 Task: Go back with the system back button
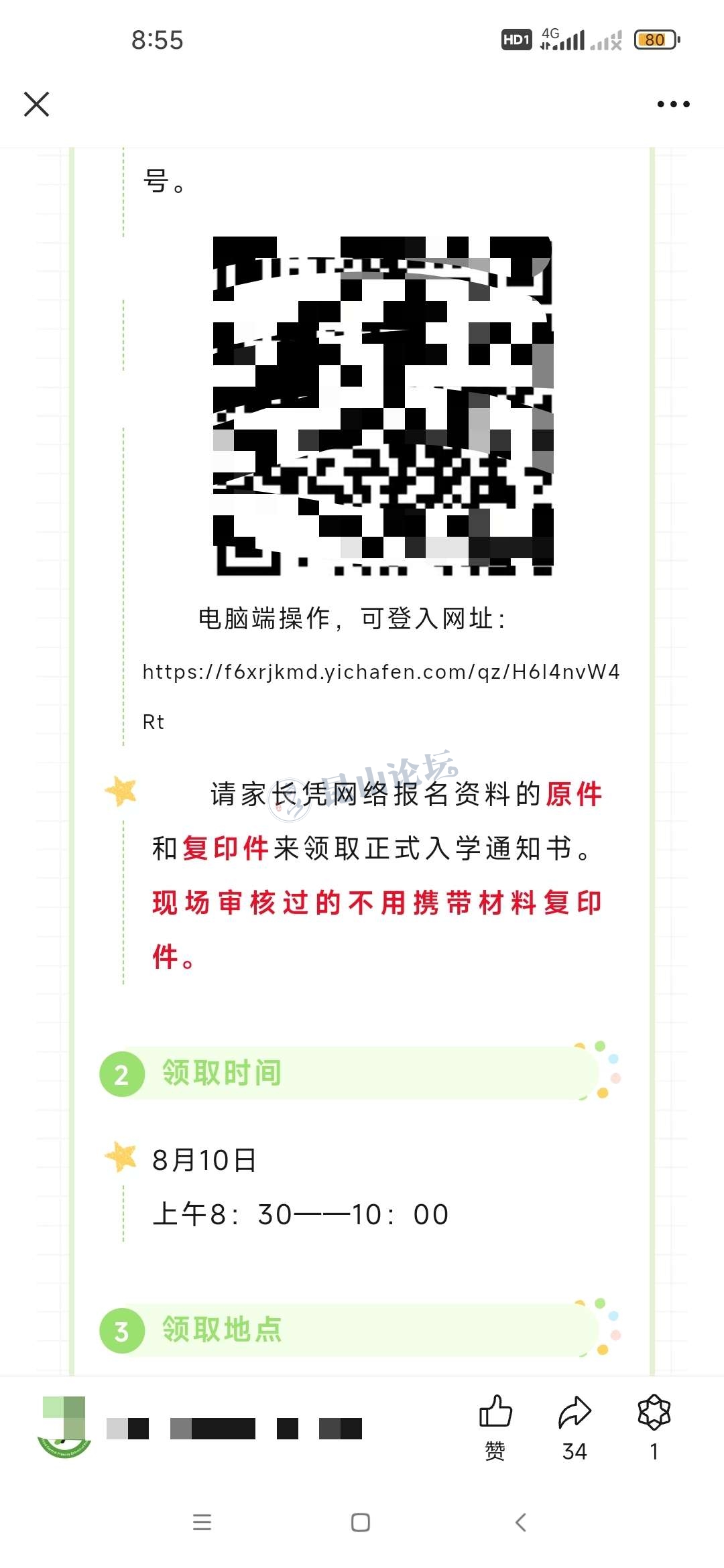(521, 1522)
